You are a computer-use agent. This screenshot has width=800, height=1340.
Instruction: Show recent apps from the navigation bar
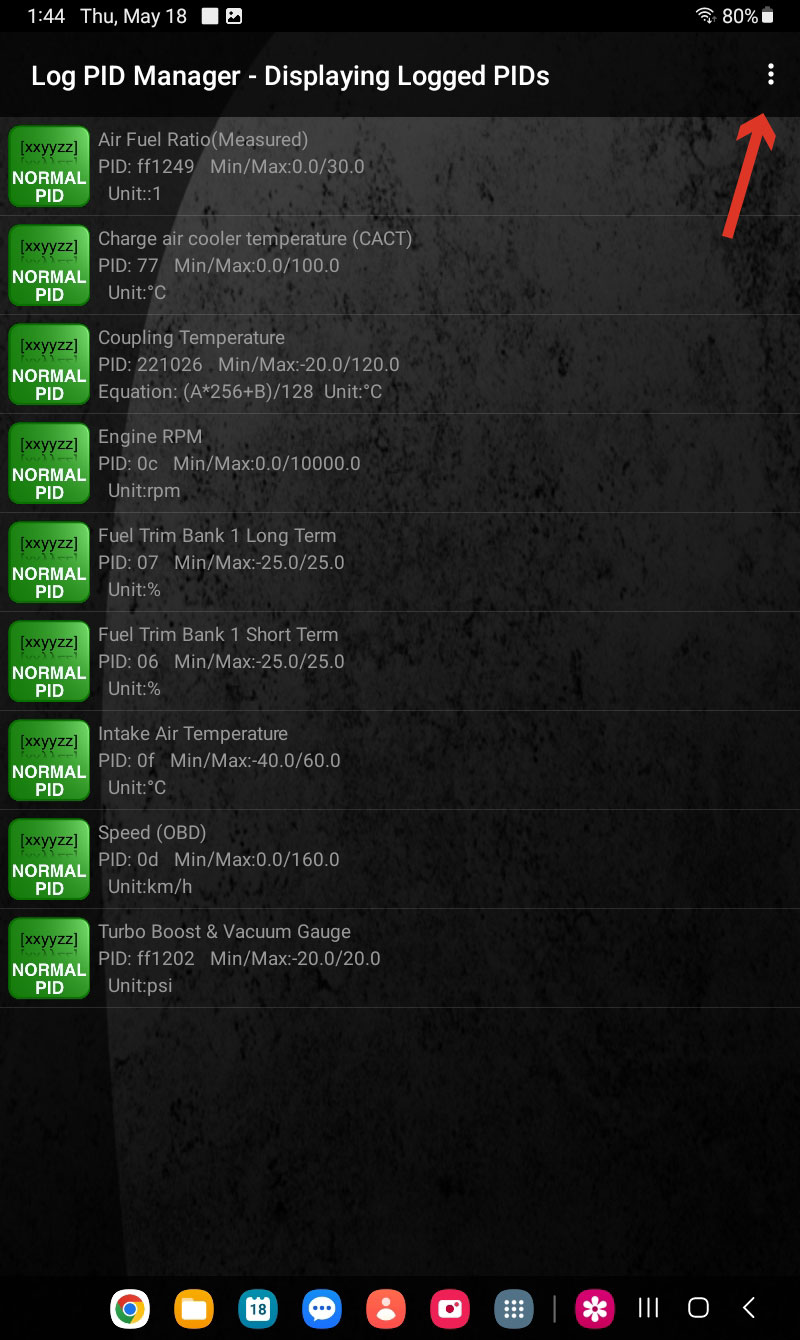[x=649, y=1307]
